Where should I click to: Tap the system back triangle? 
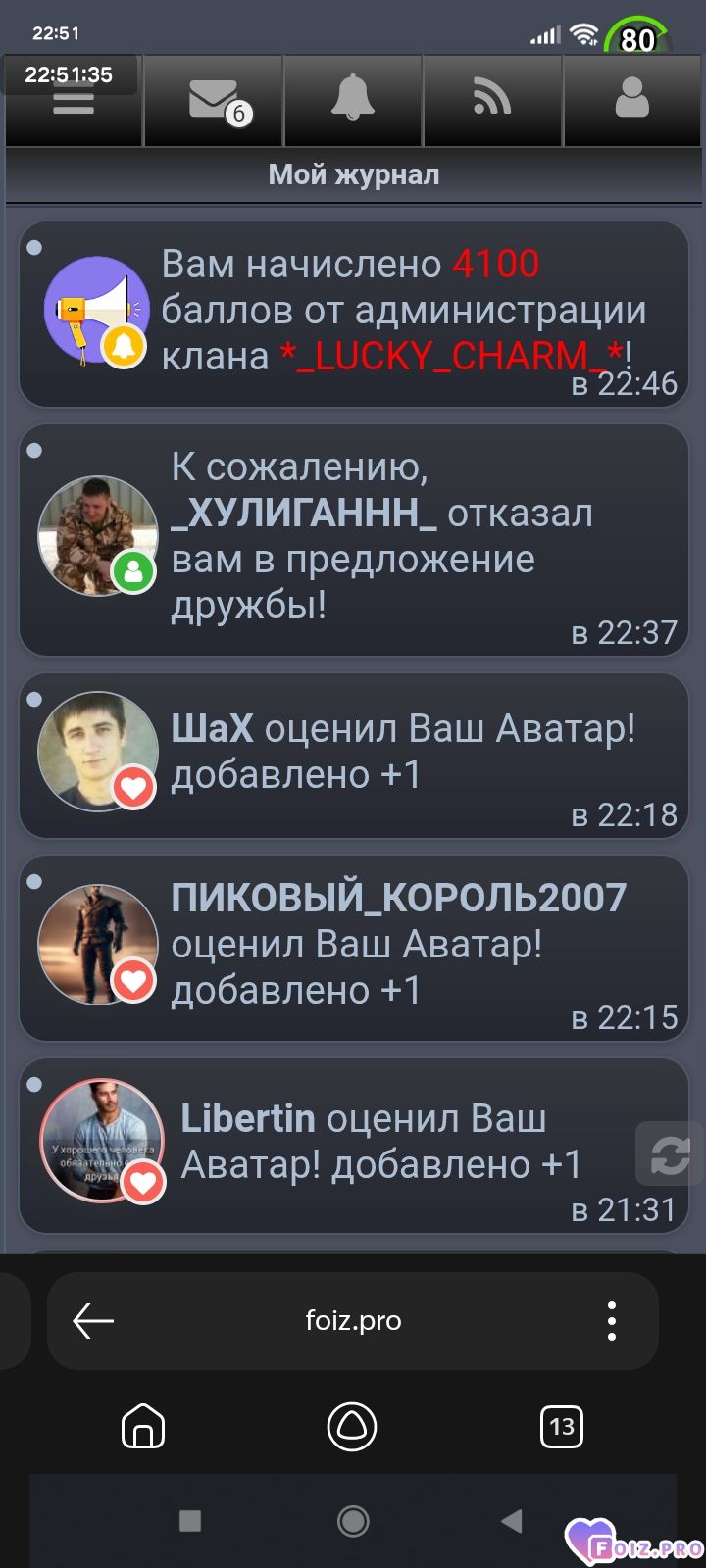[512, 1521]
